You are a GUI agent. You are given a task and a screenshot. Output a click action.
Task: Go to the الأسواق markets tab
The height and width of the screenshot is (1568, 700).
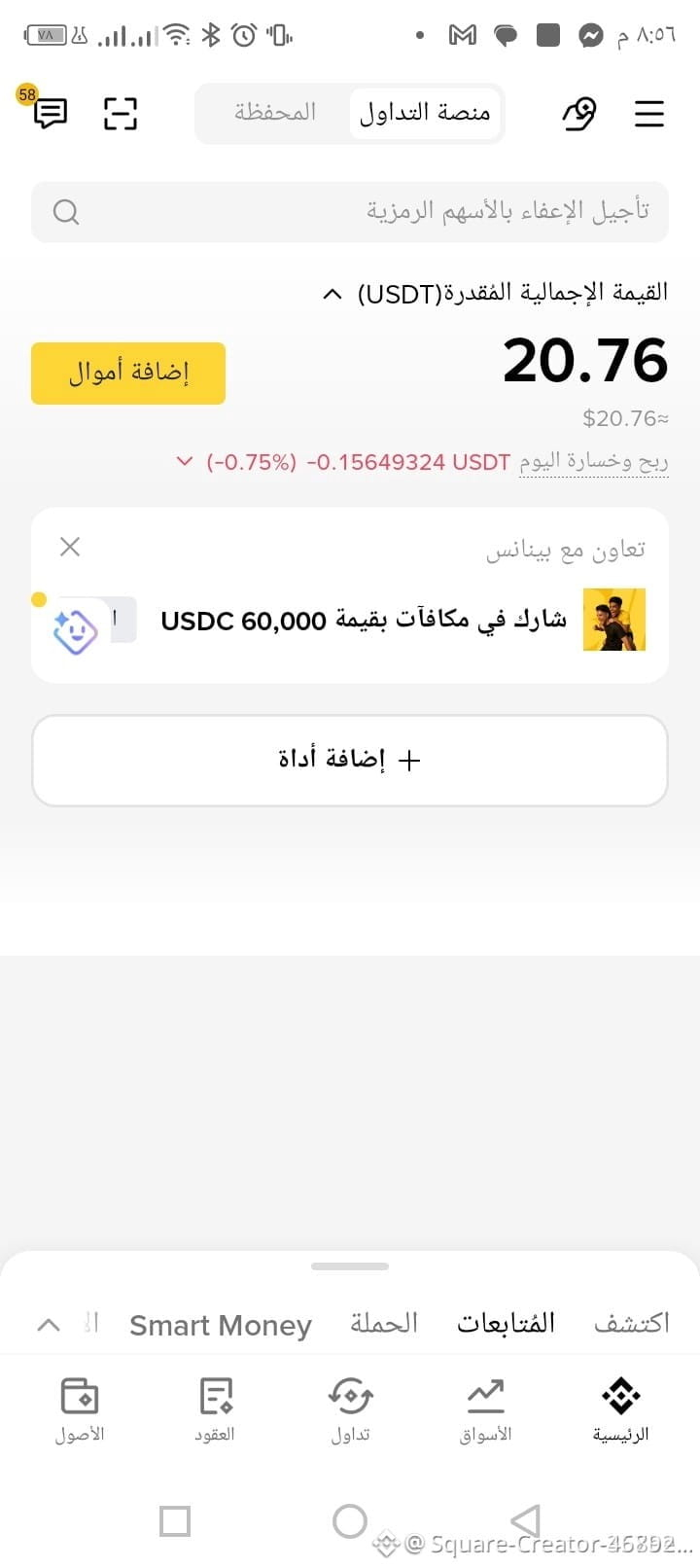point(485,1410)
